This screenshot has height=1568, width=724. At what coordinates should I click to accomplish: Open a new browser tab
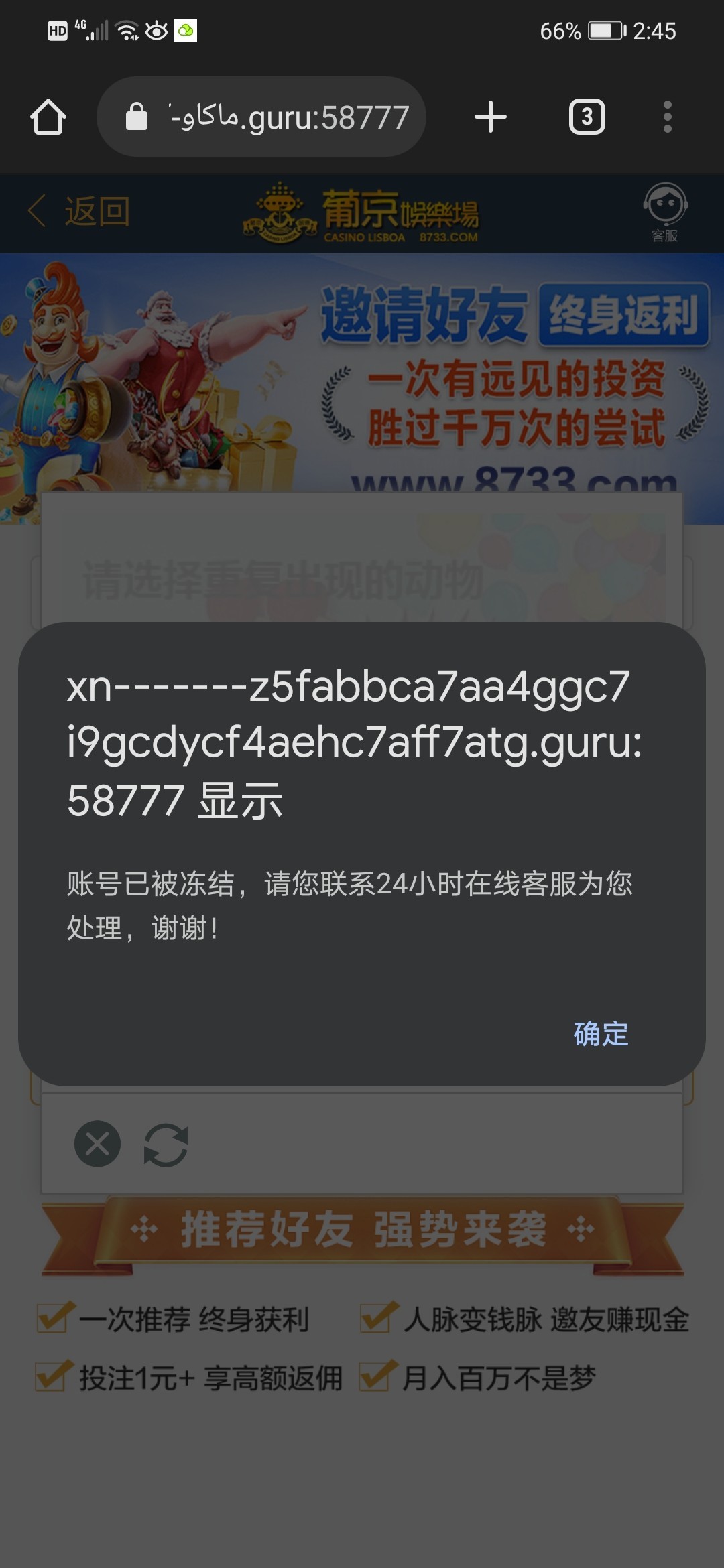(491, 117)
